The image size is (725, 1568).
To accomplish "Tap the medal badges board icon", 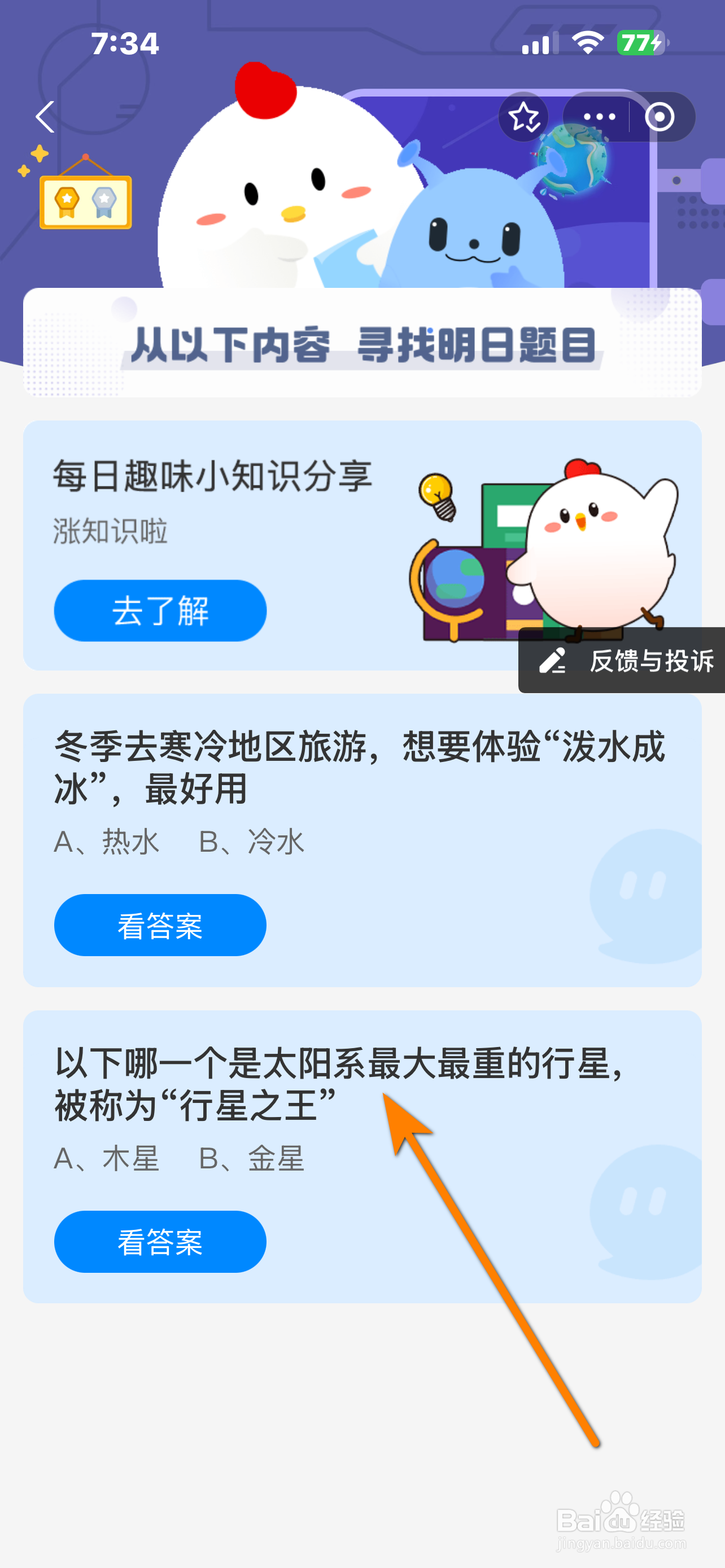I will coord(85,203).
